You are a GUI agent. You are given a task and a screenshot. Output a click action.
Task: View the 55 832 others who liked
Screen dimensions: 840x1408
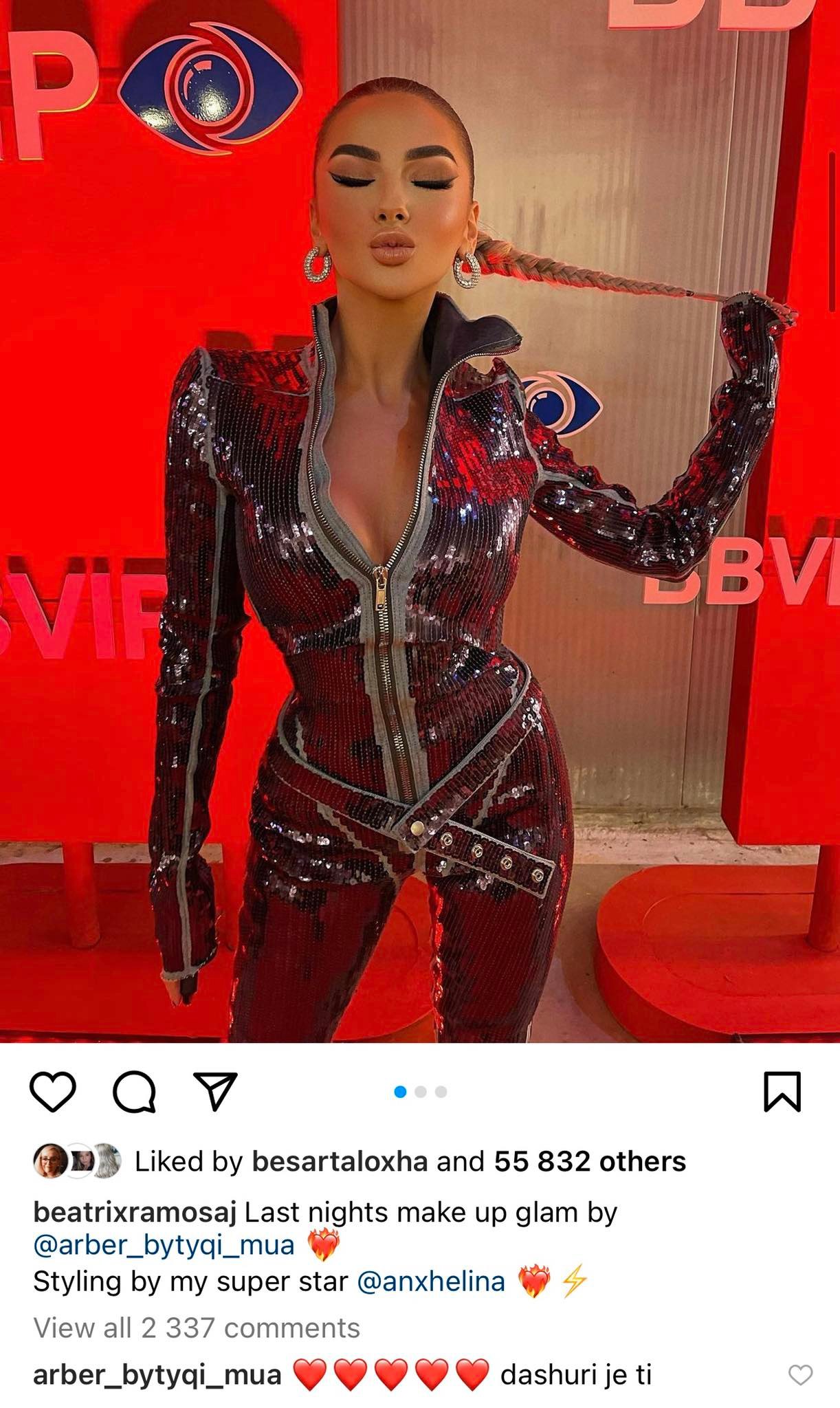590,1162
